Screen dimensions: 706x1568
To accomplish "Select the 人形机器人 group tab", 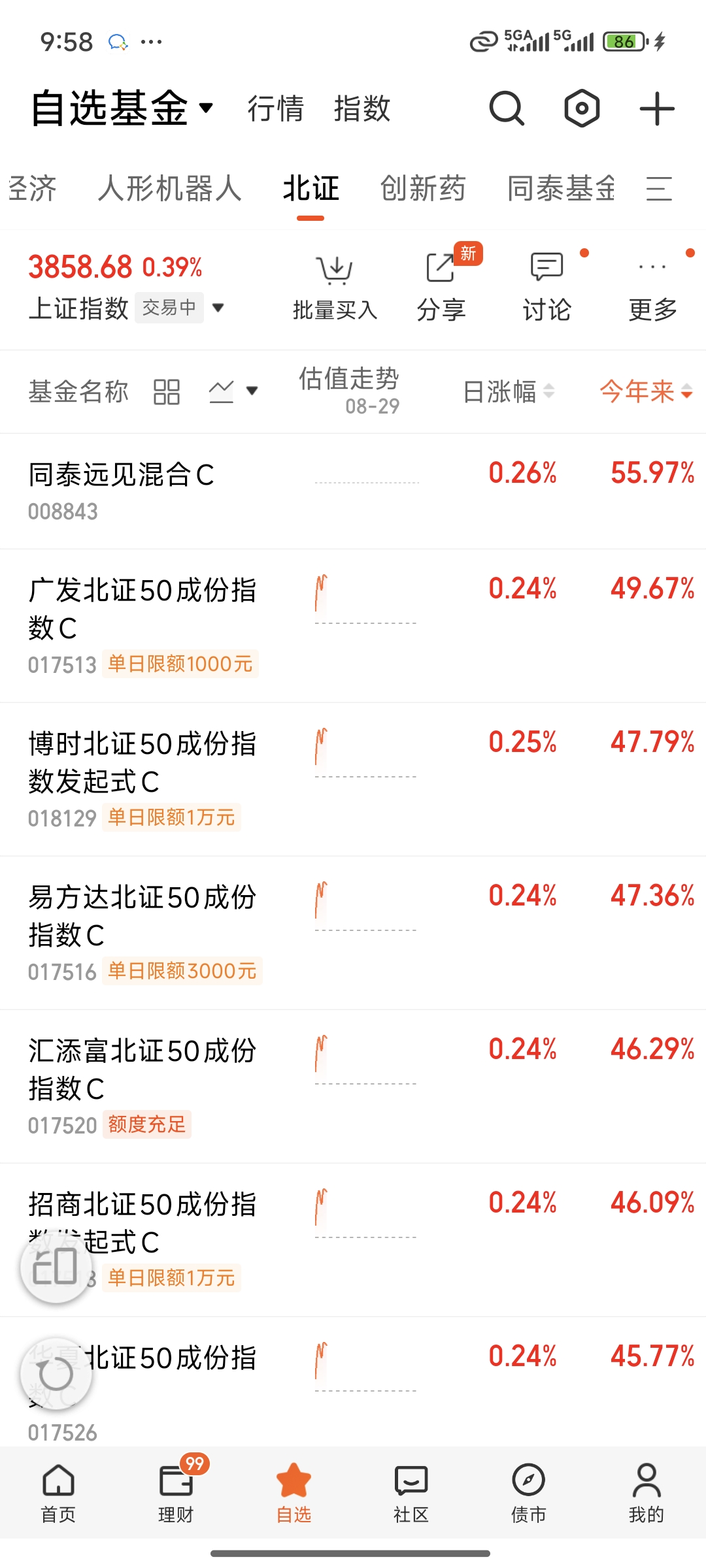I will 170,188.
